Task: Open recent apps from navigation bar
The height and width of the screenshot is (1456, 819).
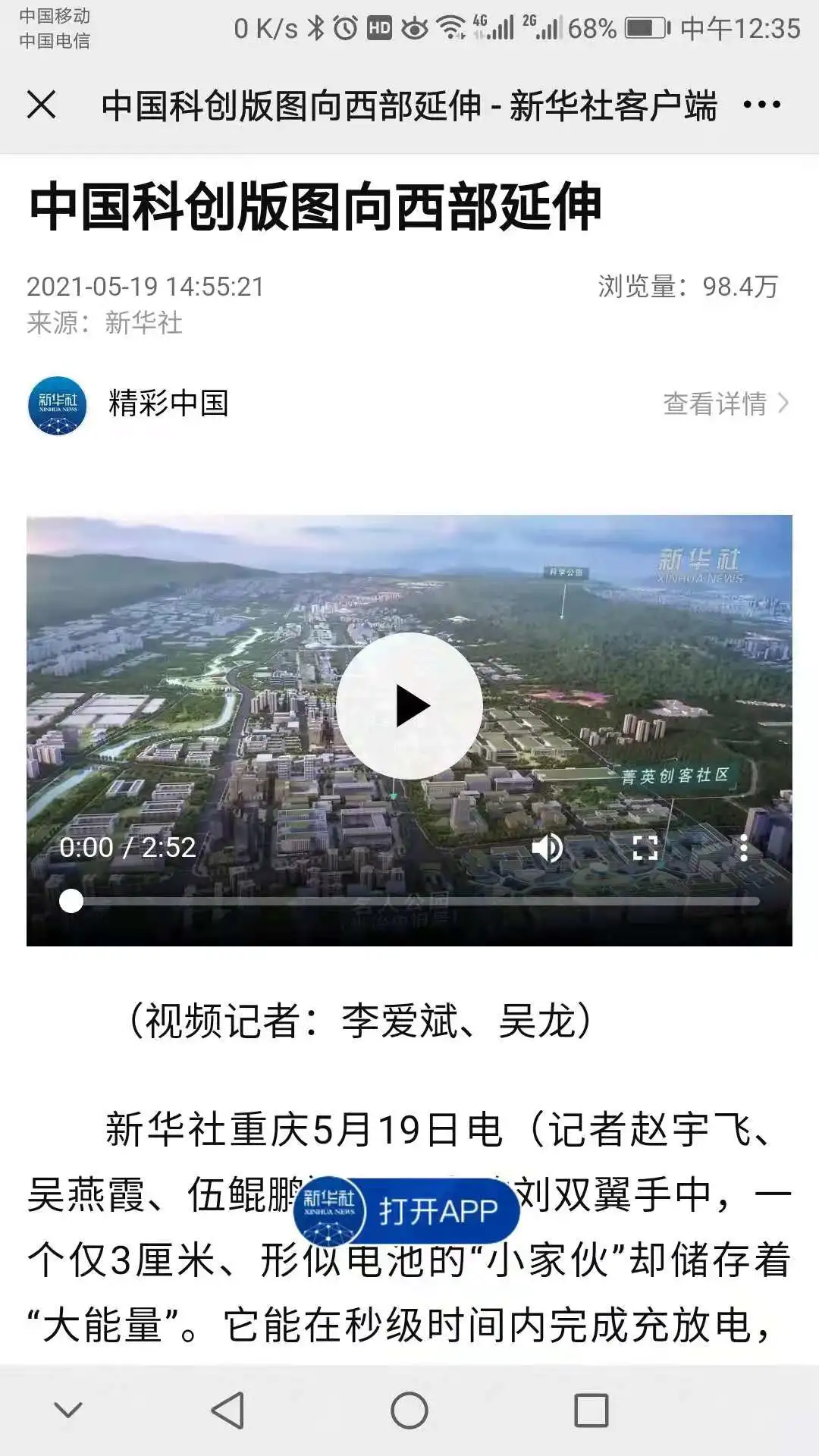Action: click(591, 1410)
